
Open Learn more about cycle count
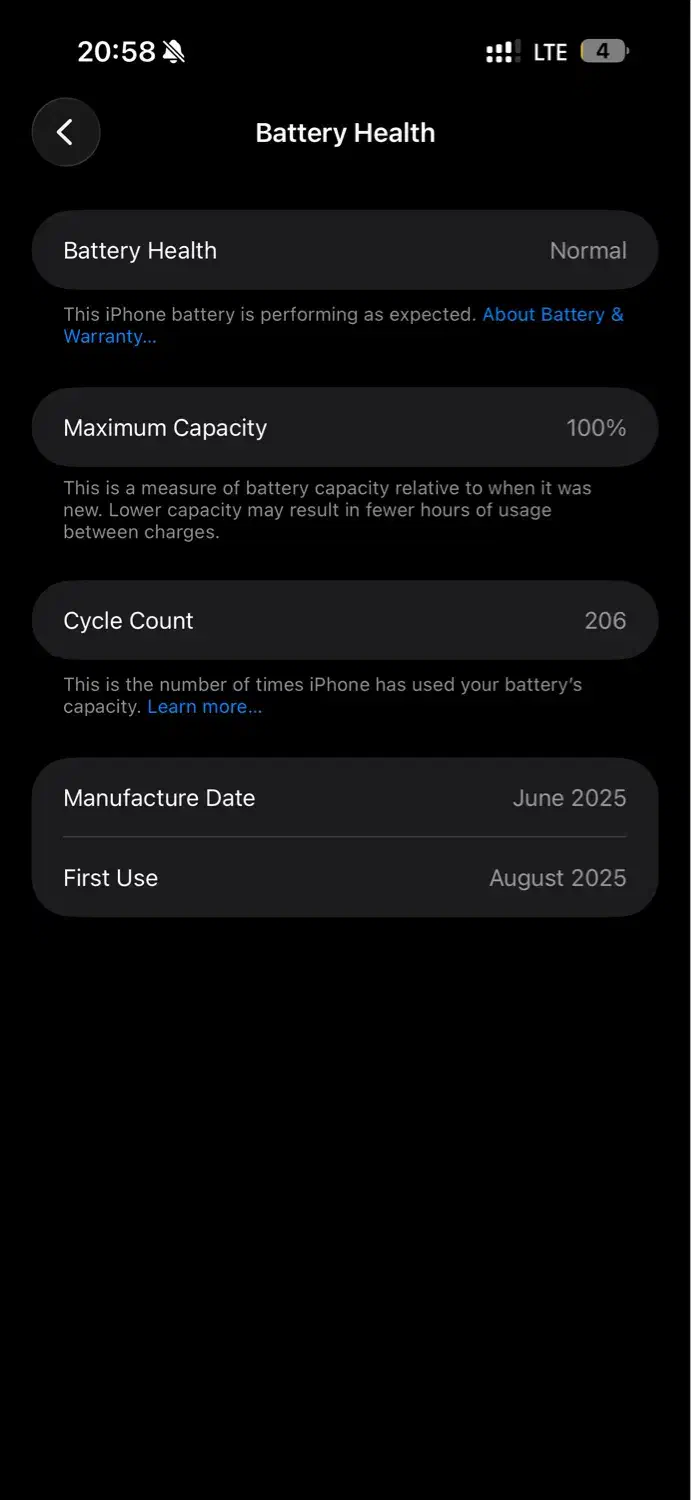coord(204,707)
